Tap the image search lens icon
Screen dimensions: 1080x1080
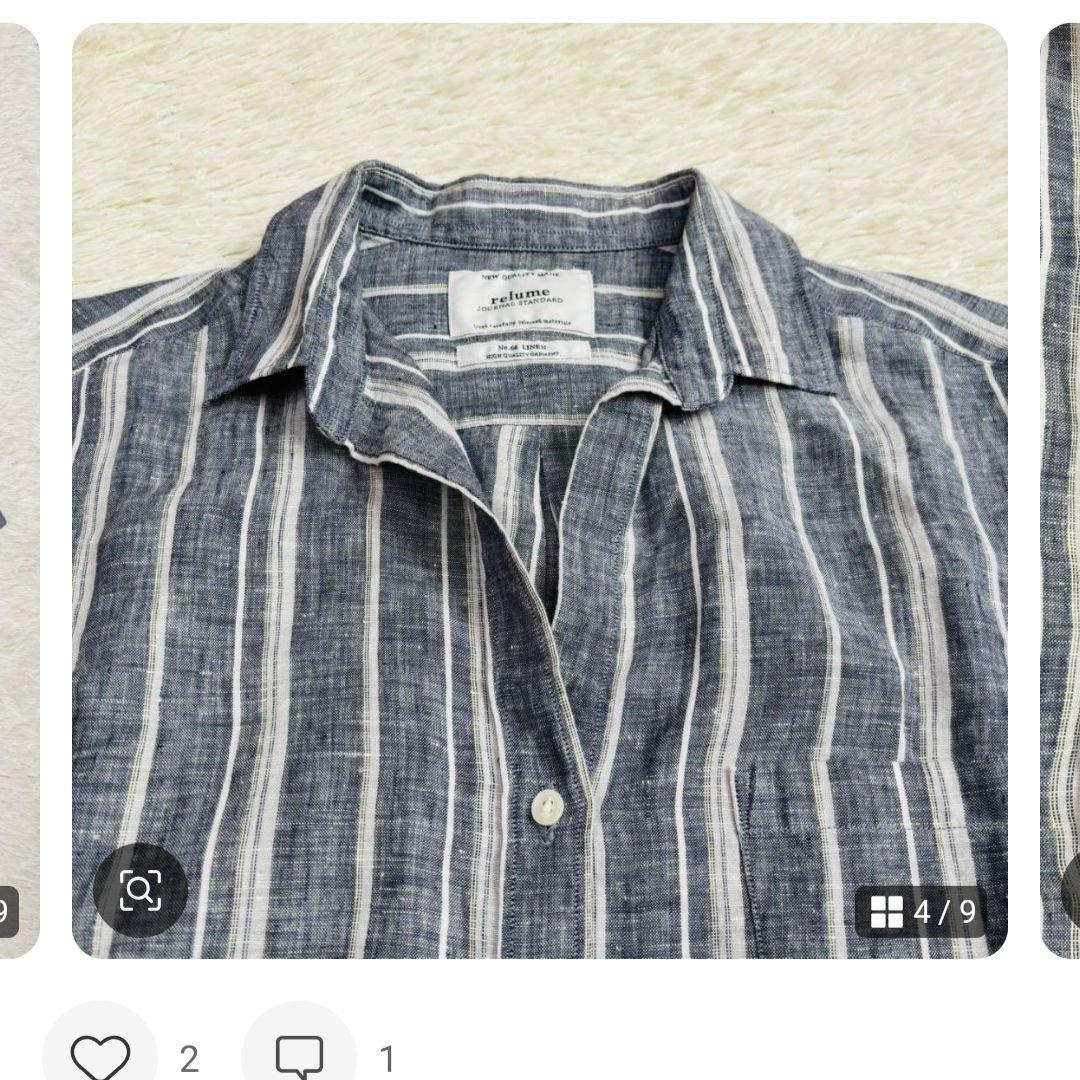coord(140,890)
